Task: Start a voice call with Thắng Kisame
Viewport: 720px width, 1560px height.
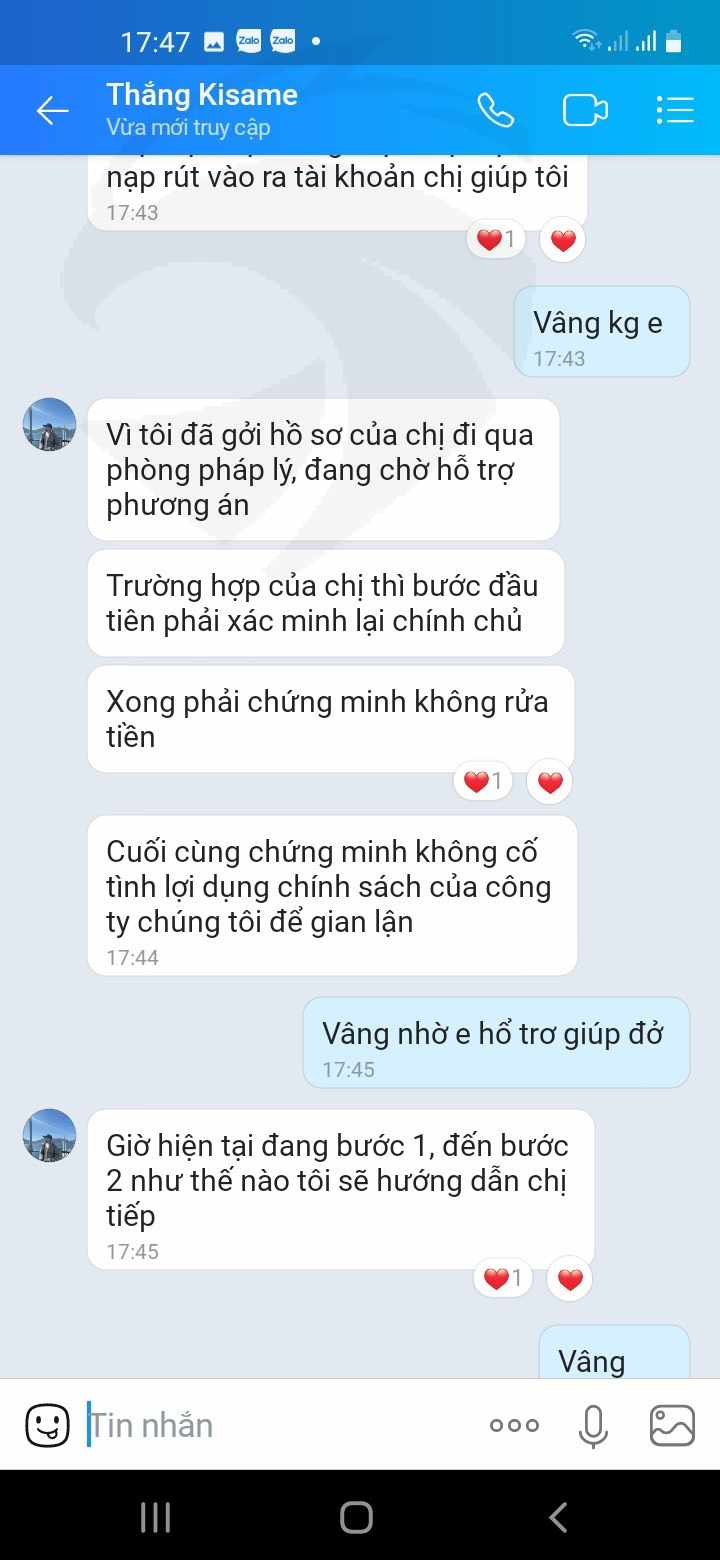Action: click(495, 110)
